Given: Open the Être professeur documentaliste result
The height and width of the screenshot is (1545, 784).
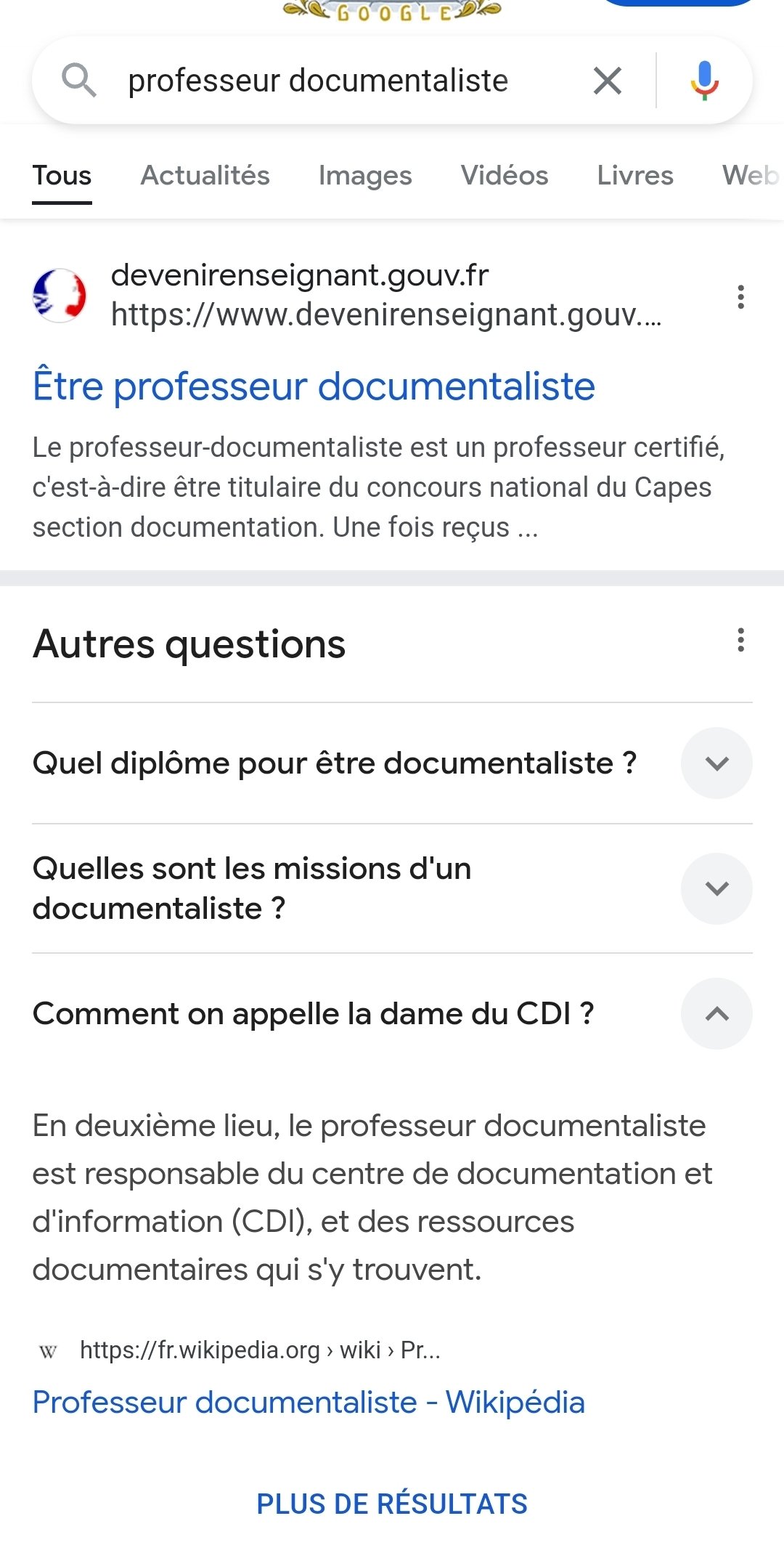Looking at the screenshot, I should coord(314,386).
